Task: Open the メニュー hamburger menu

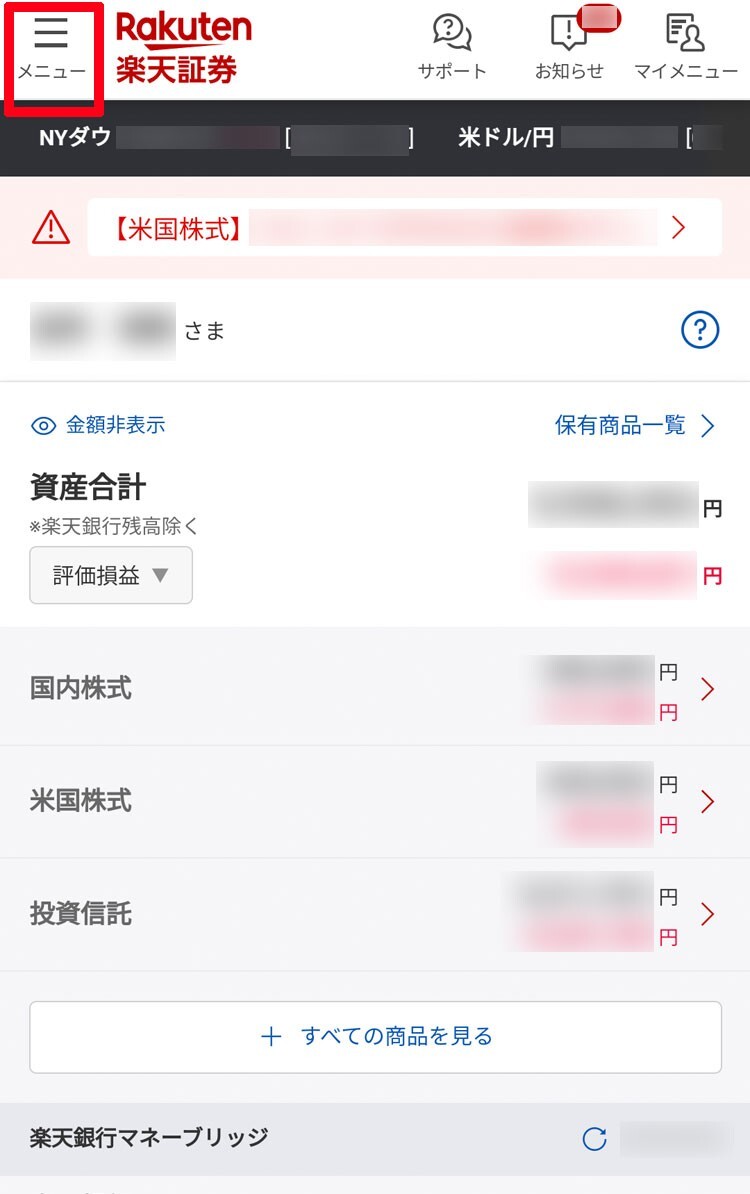Action: 51,50
